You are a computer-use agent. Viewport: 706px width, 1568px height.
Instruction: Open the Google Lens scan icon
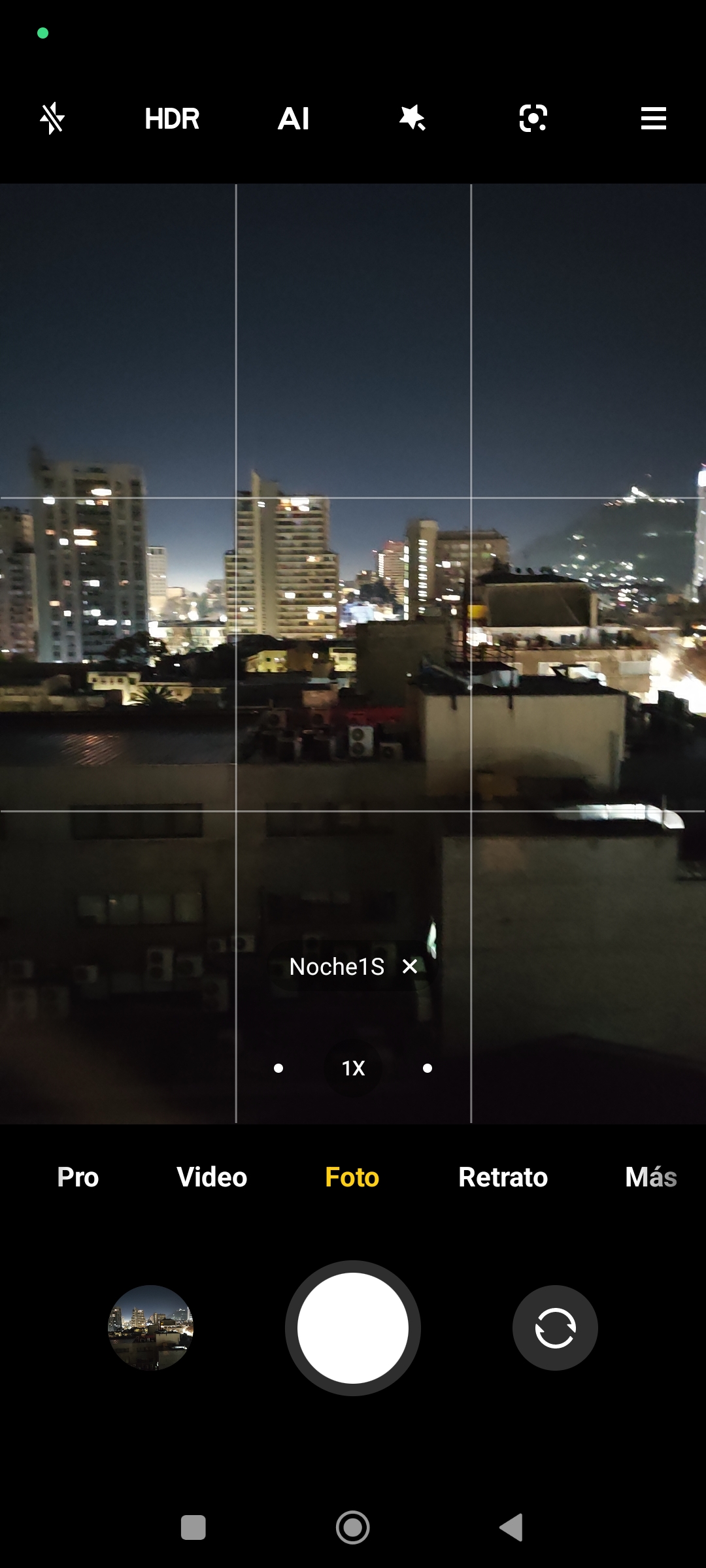click(533, 119)
